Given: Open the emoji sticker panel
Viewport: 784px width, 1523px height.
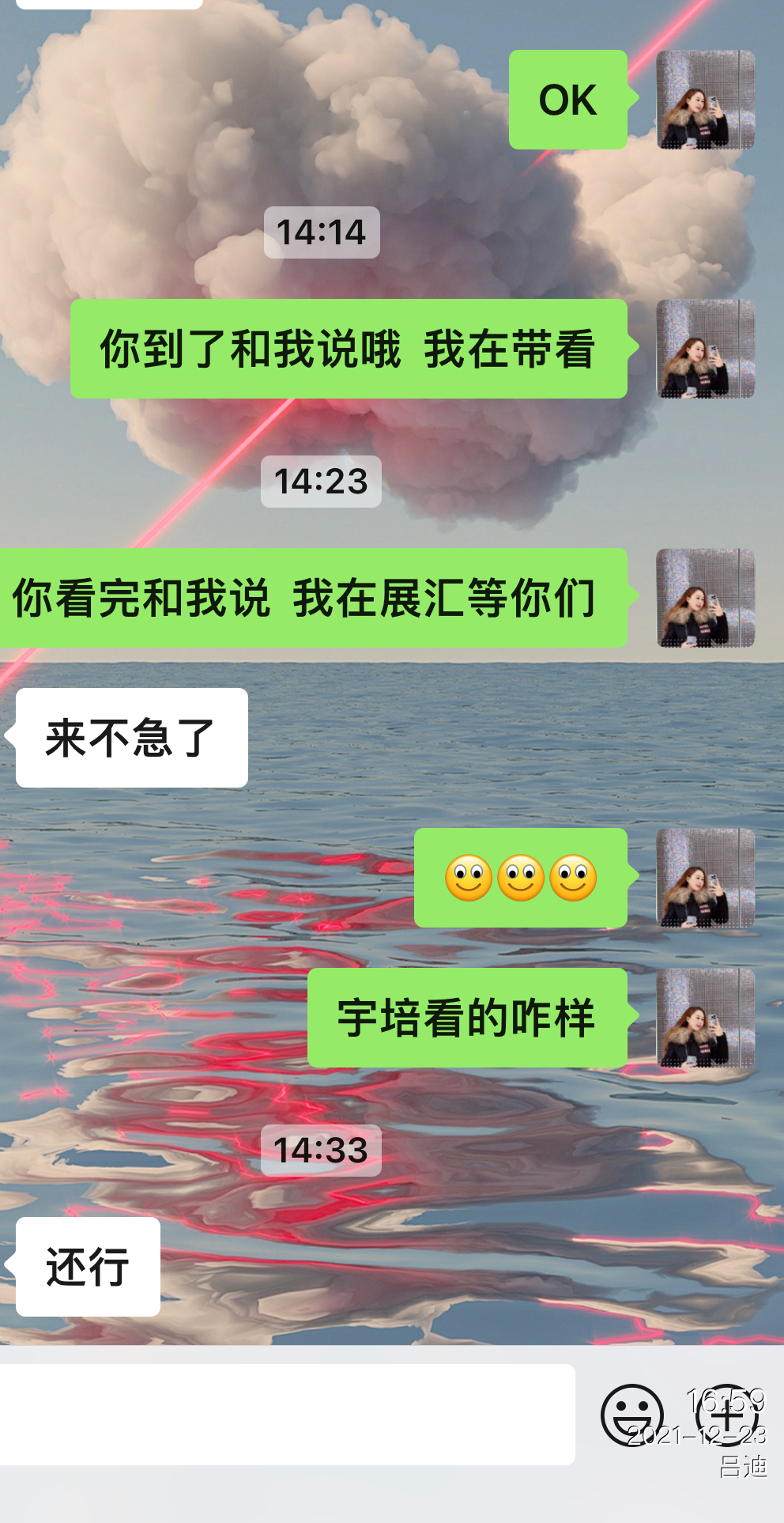Looking at the screenshot, I should tap(631, 1415).
